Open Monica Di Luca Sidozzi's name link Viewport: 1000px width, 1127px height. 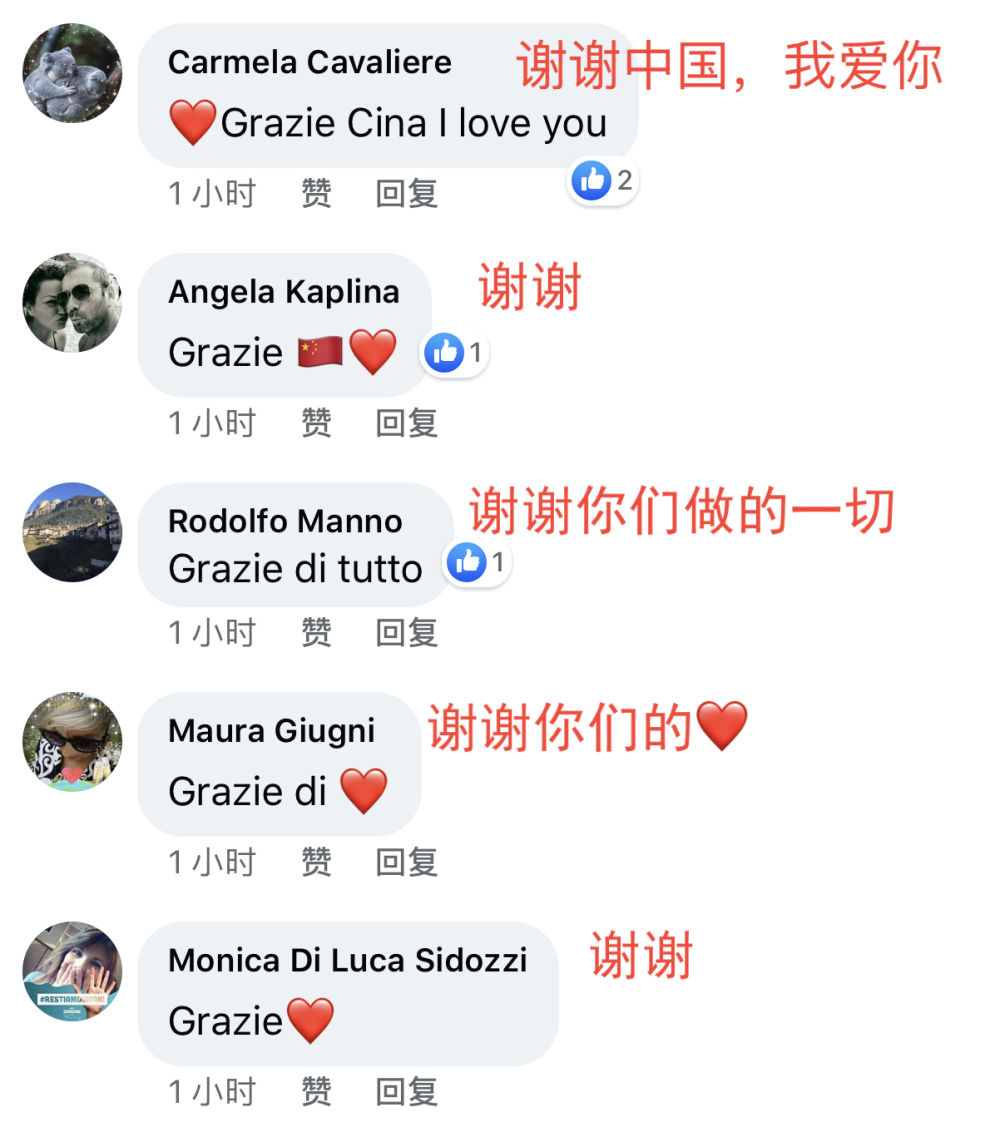(347, 960)
